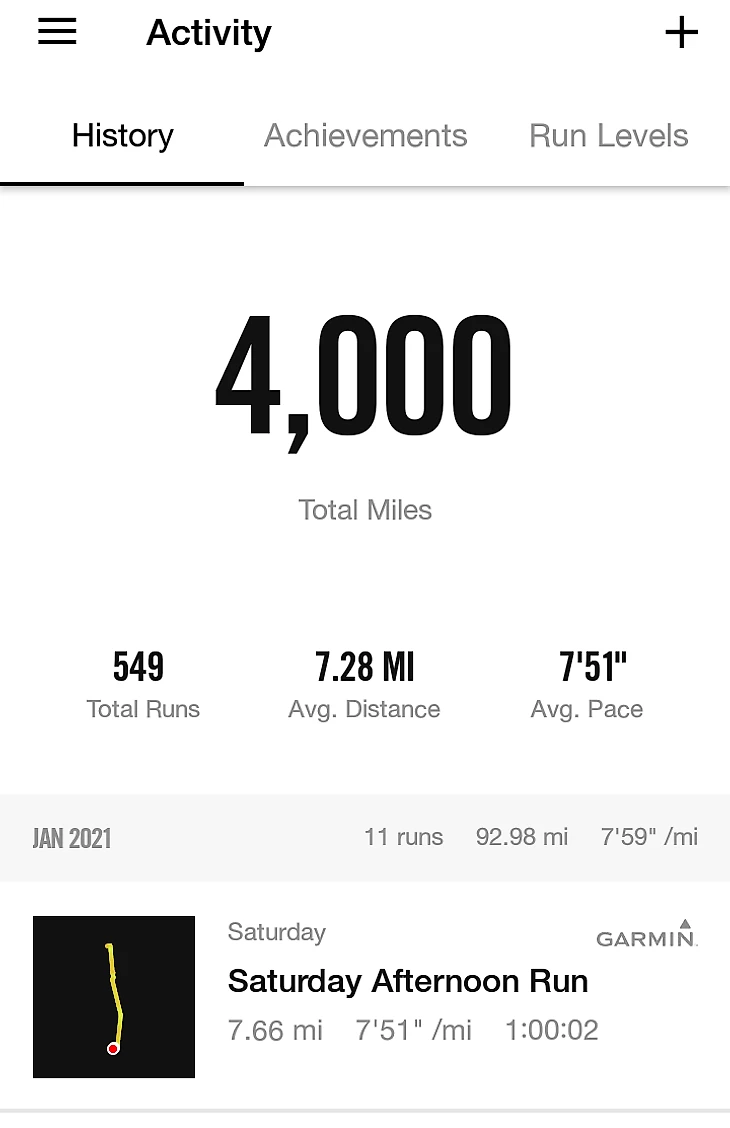Switch to the Run Levels tab
This screenshot has width=730, height=1128.
608,136
